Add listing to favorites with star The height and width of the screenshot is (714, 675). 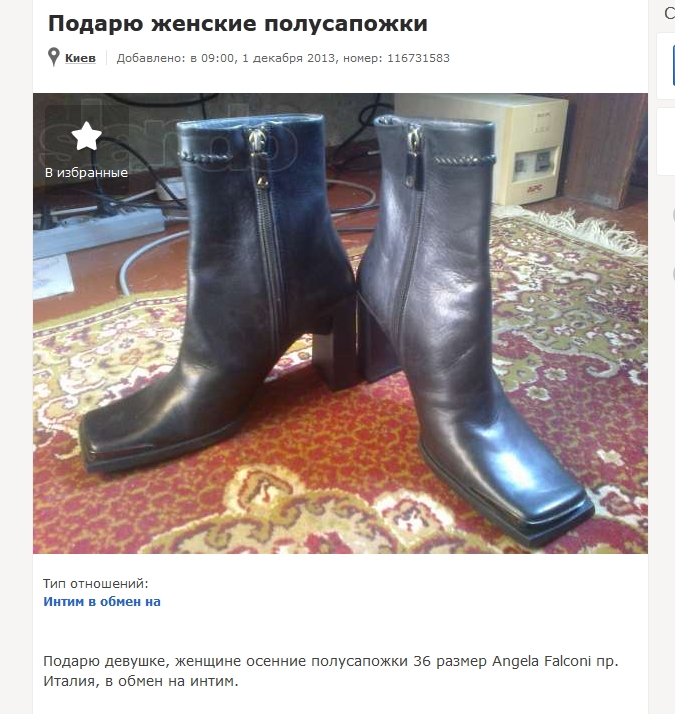pyautogui.click(x=87, y=137)
